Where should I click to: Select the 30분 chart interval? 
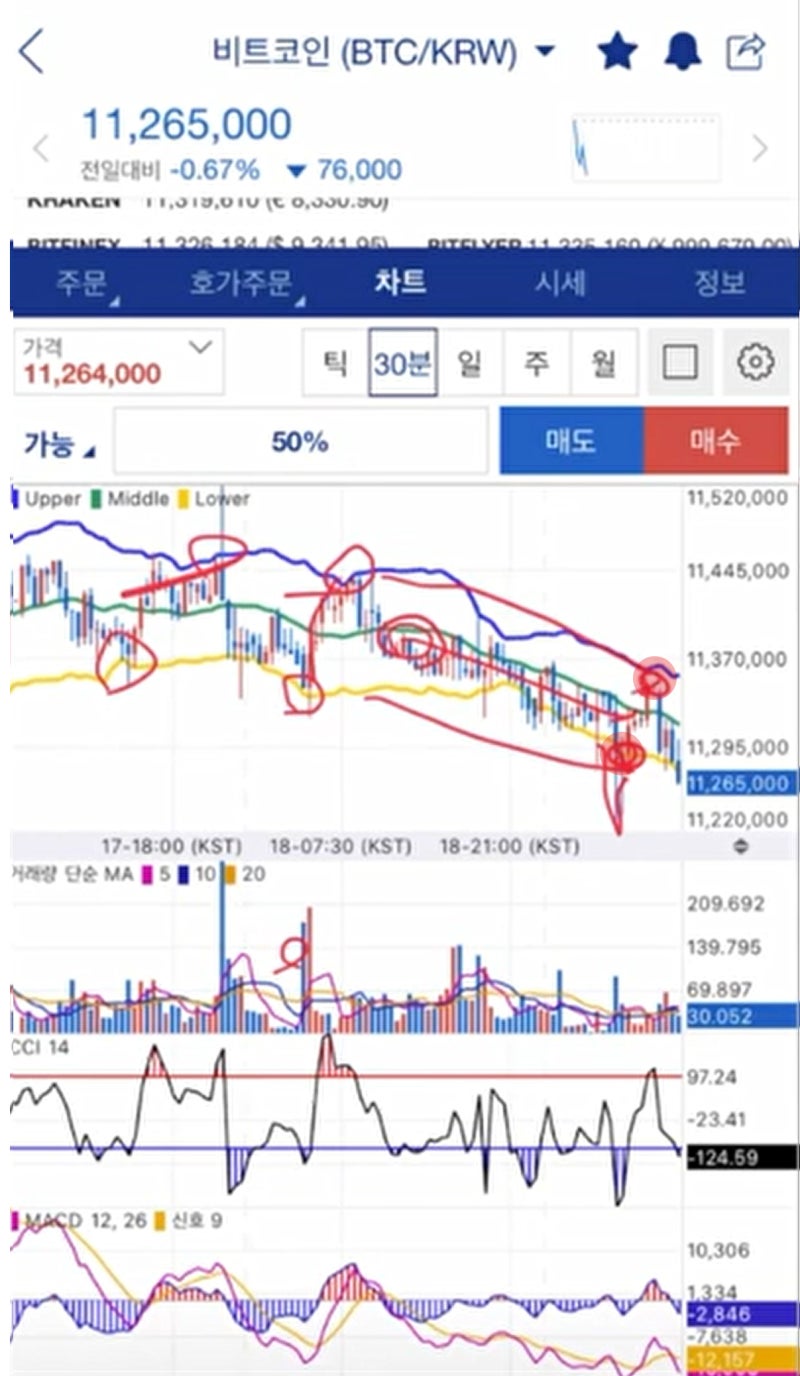coord(402,362)
